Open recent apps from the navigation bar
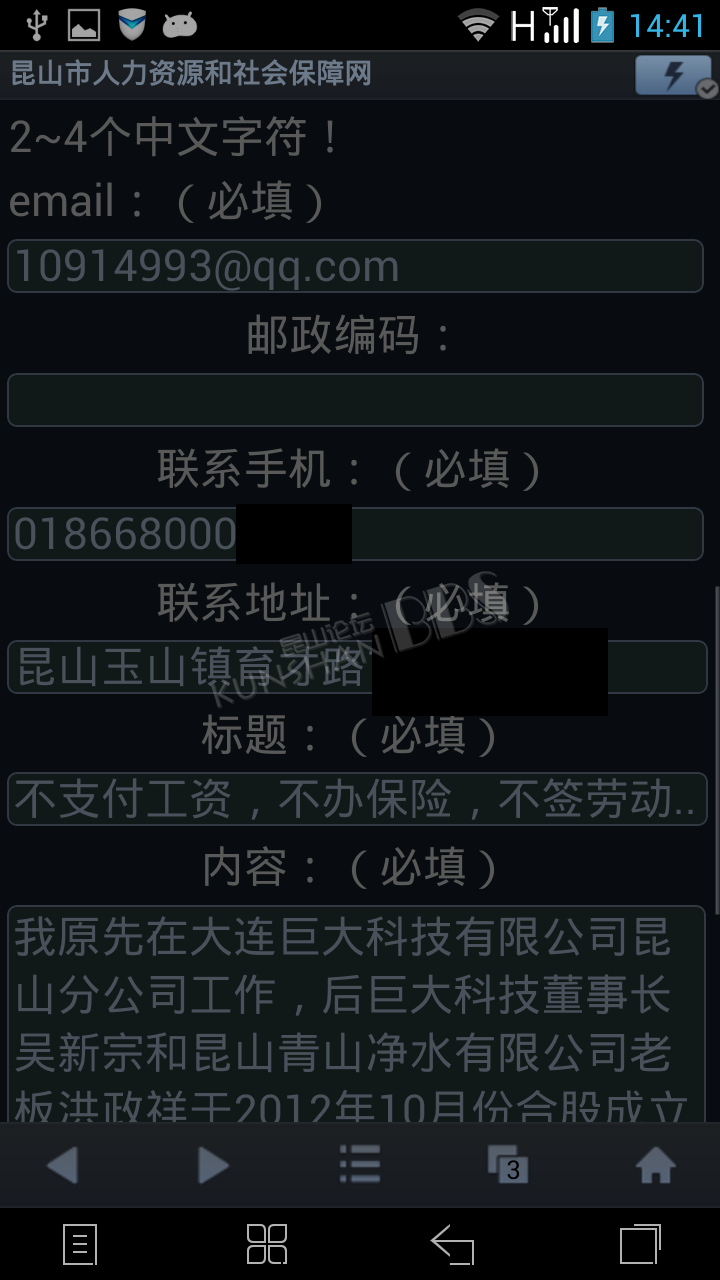The width and height of the screenshot is (720, 1280). tap(640, 1245)
